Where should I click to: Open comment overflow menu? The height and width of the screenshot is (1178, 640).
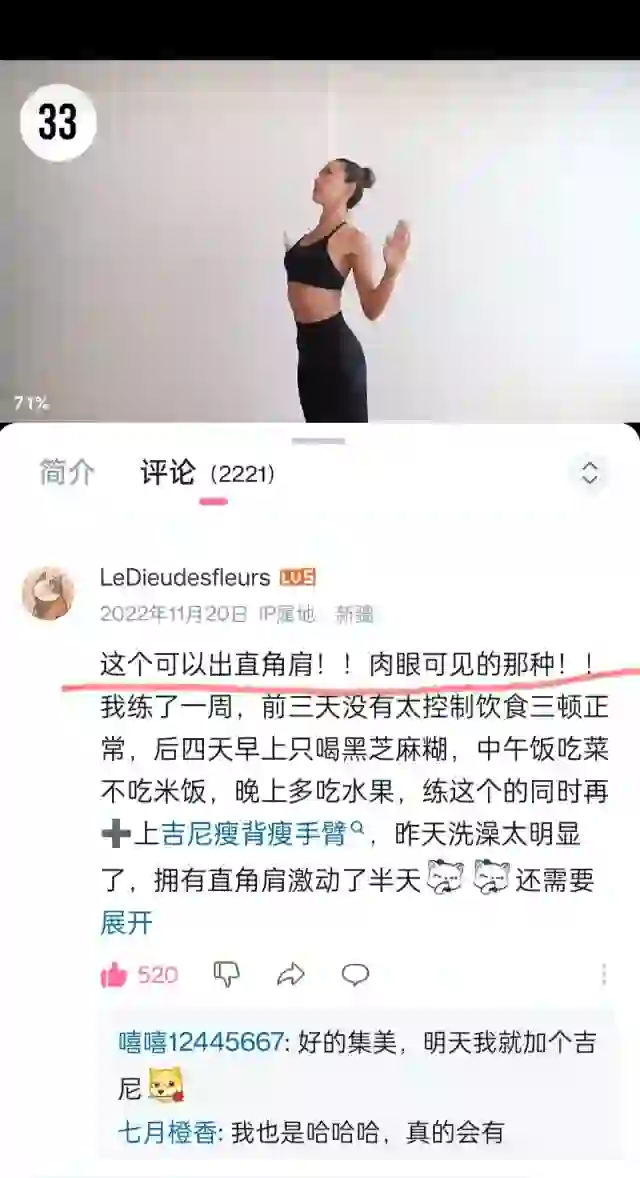tap(604, 975)
